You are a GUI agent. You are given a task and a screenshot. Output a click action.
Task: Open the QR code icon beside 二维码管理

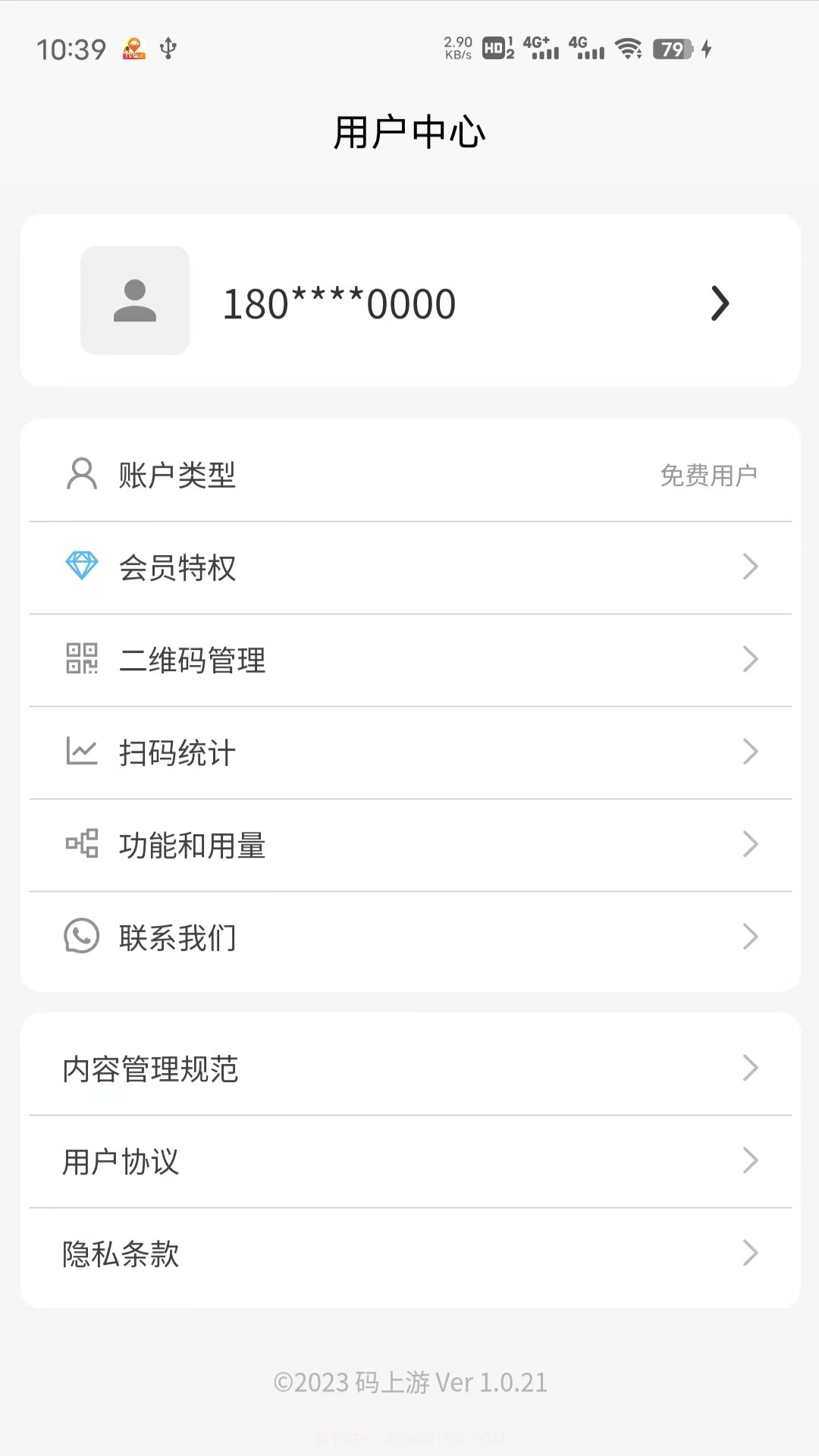click(81, 660)
